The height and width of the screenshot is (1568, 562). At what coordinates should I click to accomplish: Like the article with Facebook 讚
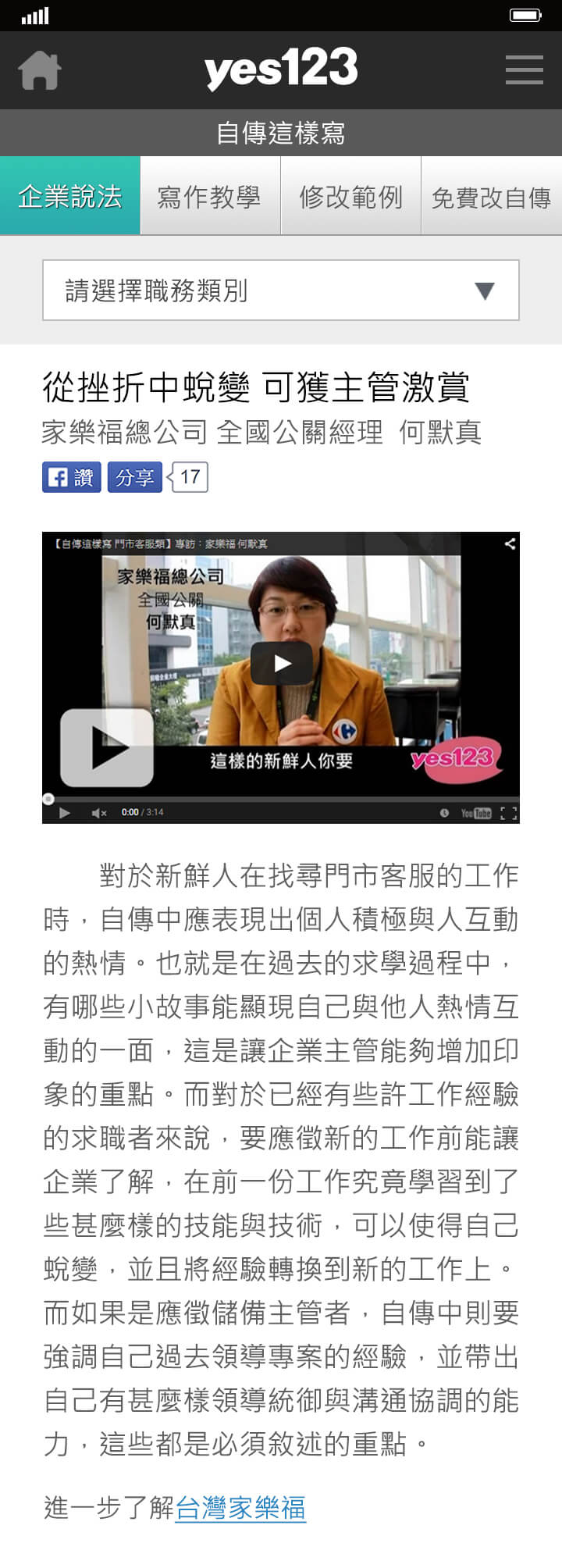point(72,477)
